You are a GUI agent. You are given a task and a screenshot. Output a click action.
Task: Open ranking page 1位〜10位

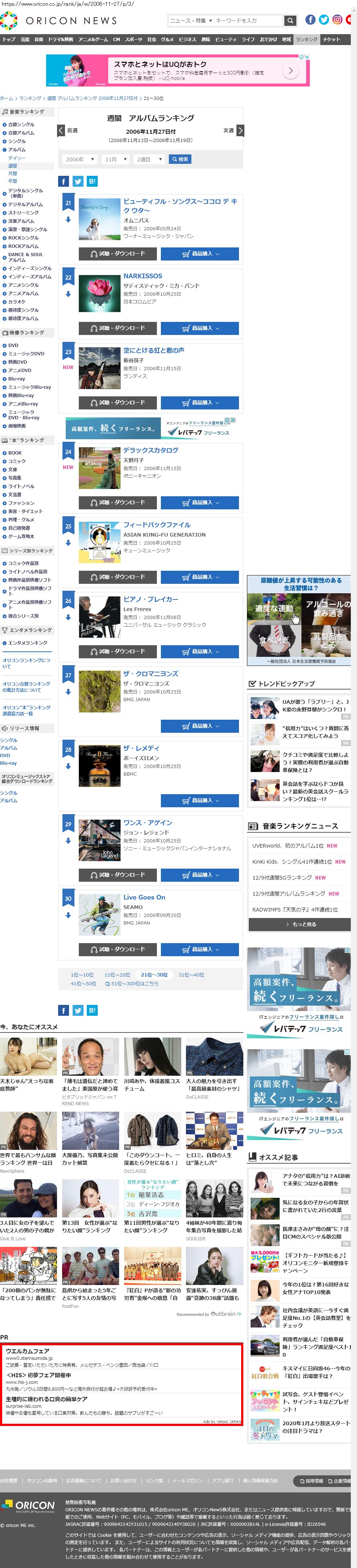(x=82, y=974)
